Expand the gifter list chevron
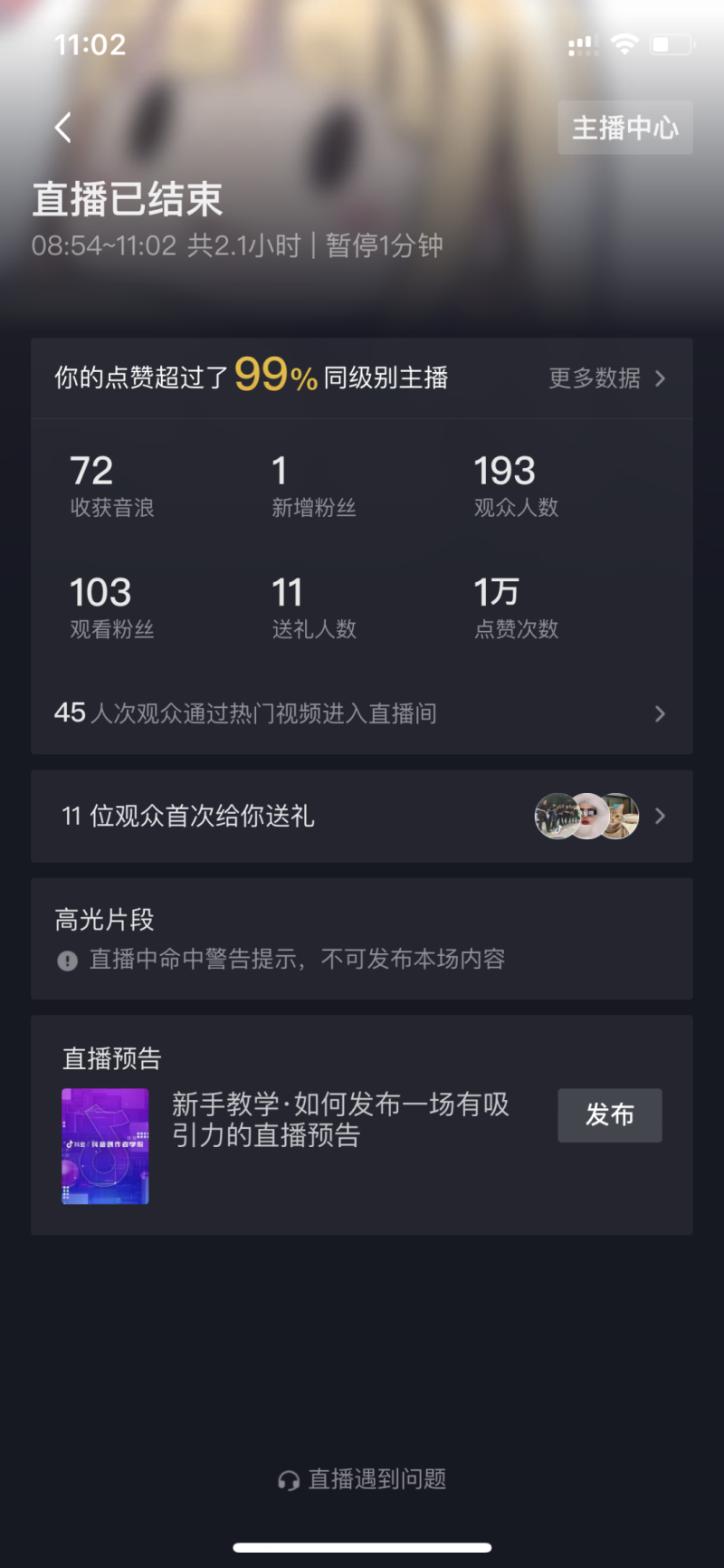Viewport: 724px width, 1568px height. [661, 816]
